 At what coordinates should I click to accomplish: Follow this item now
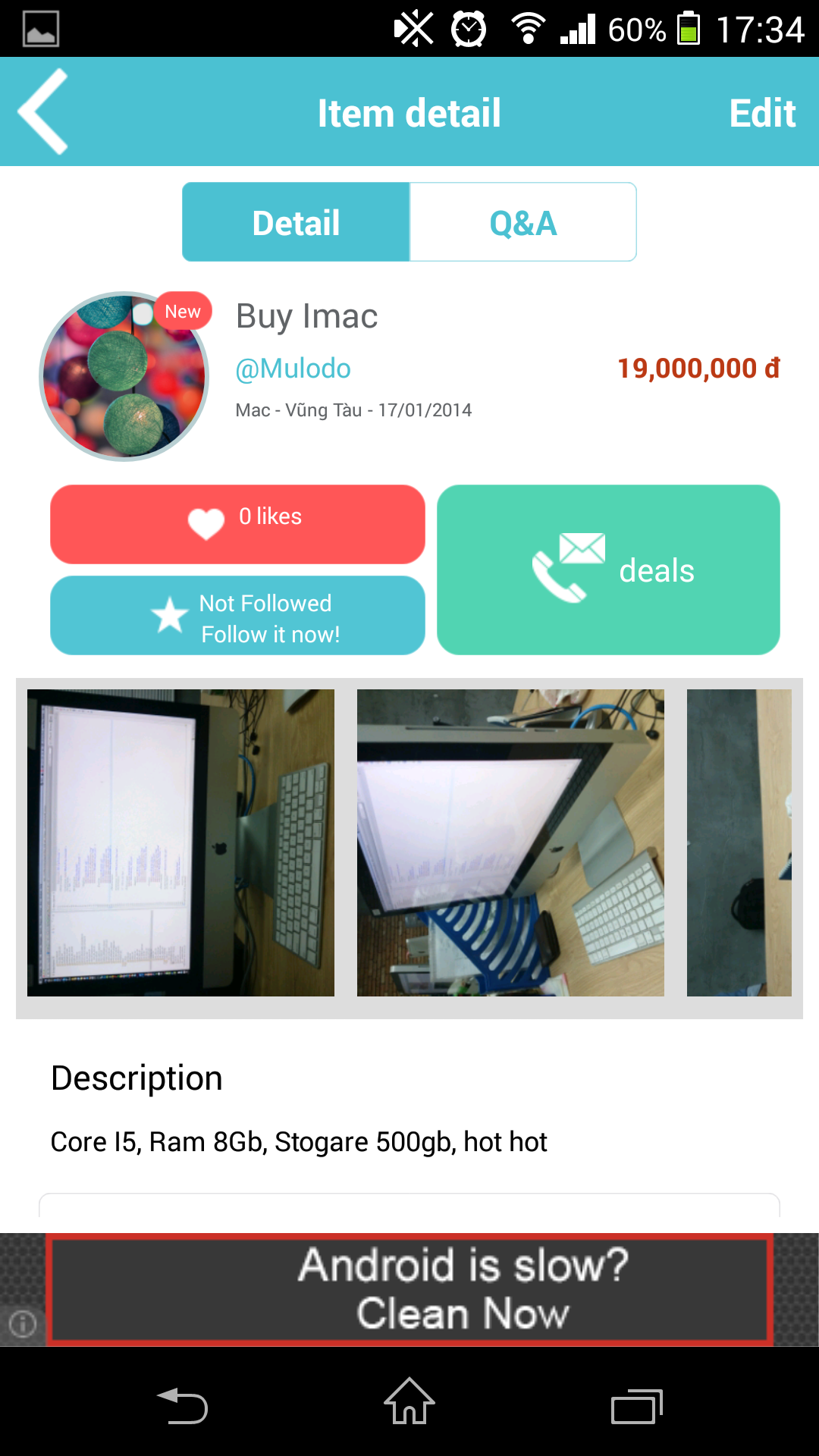(x=237, y=616)
